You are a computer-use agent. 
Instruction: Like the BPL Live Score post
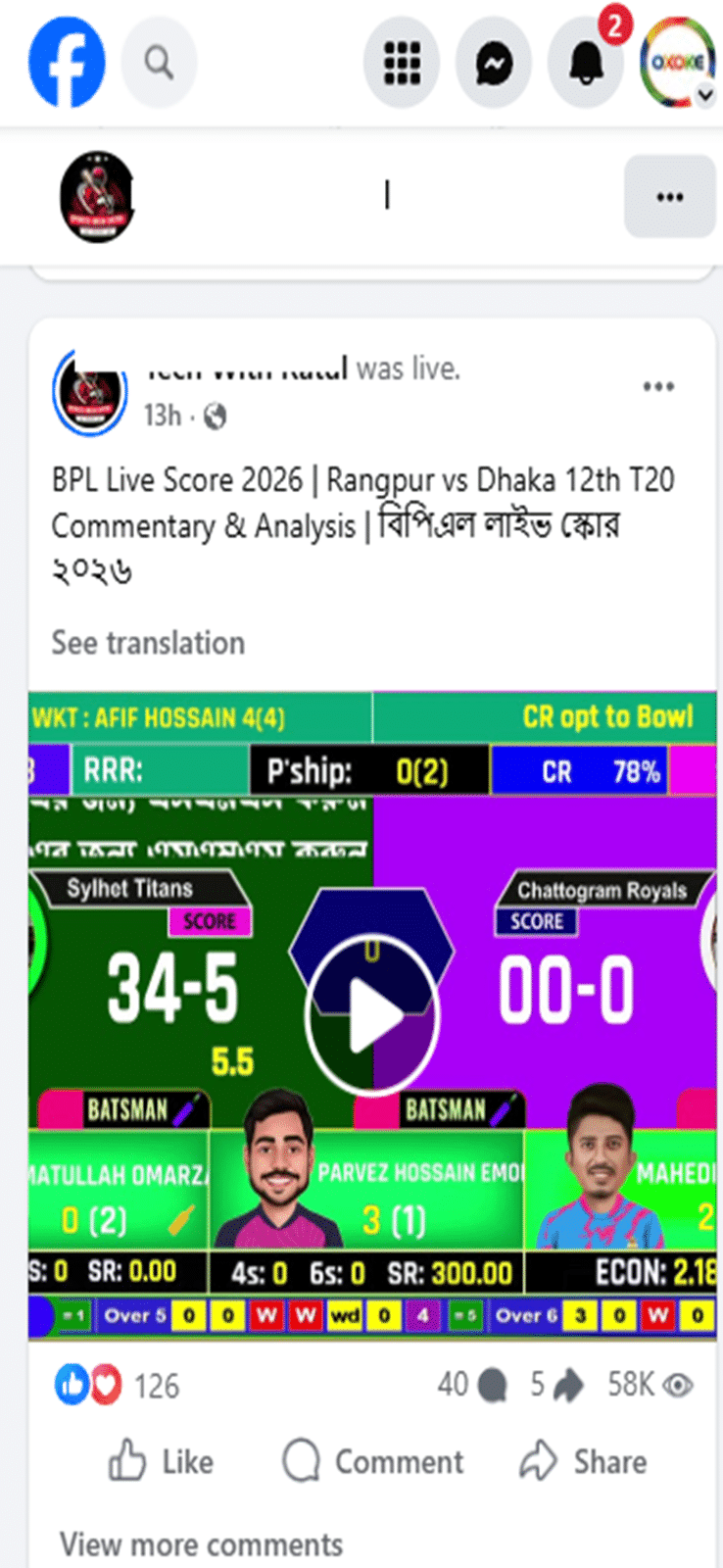(x=161, y=1461)
